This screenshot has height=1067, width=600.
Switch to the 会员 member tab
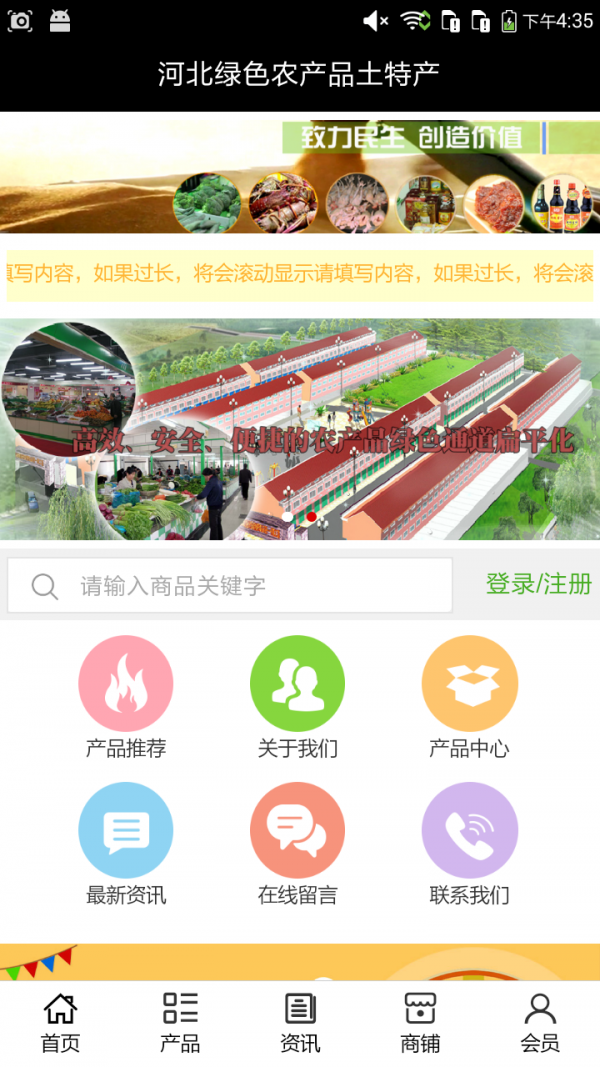click(540, 1022)
